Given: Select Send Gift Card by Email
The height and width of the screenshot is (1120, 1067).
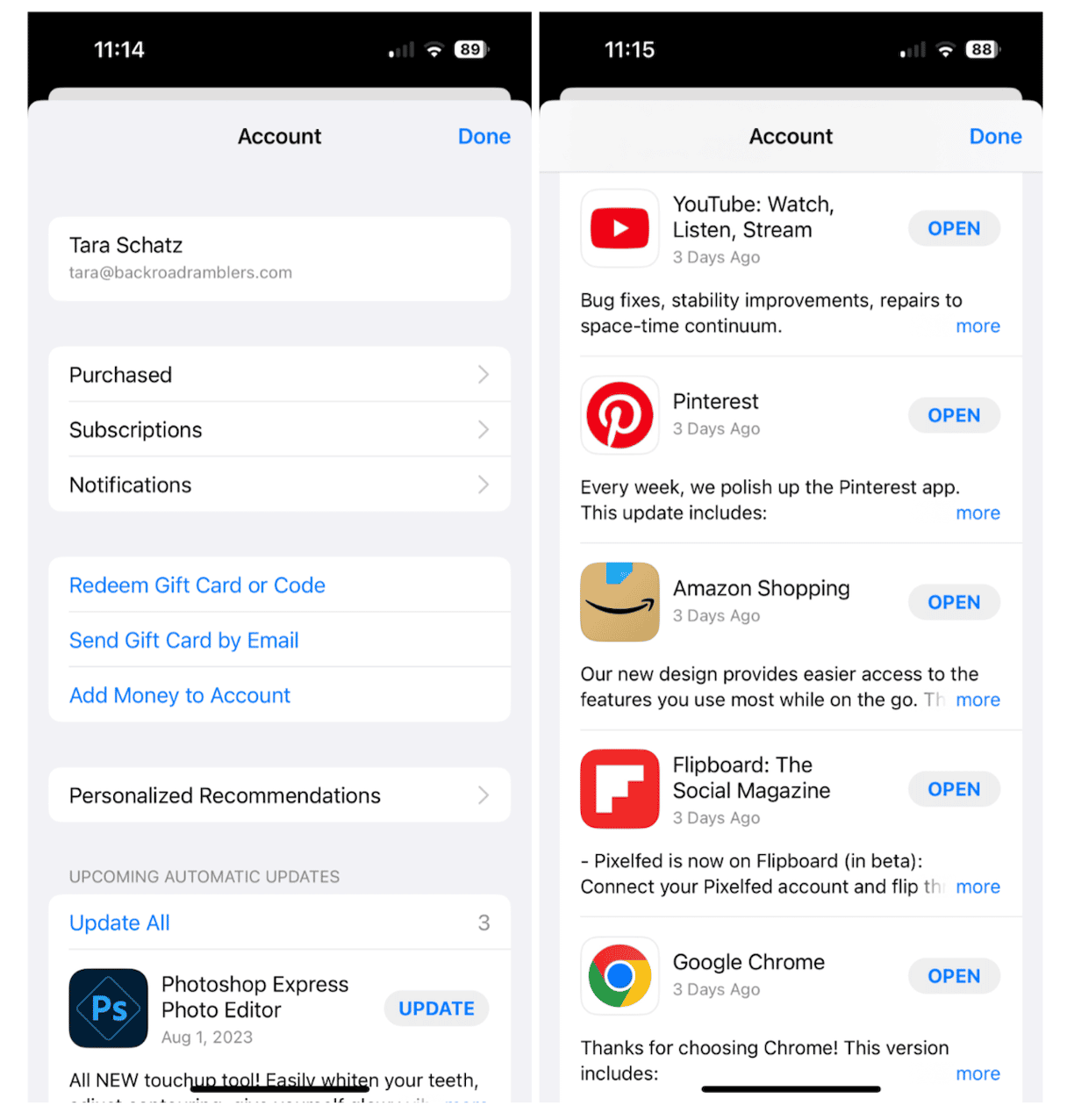Looking at the screenshot, I should 184,641.
